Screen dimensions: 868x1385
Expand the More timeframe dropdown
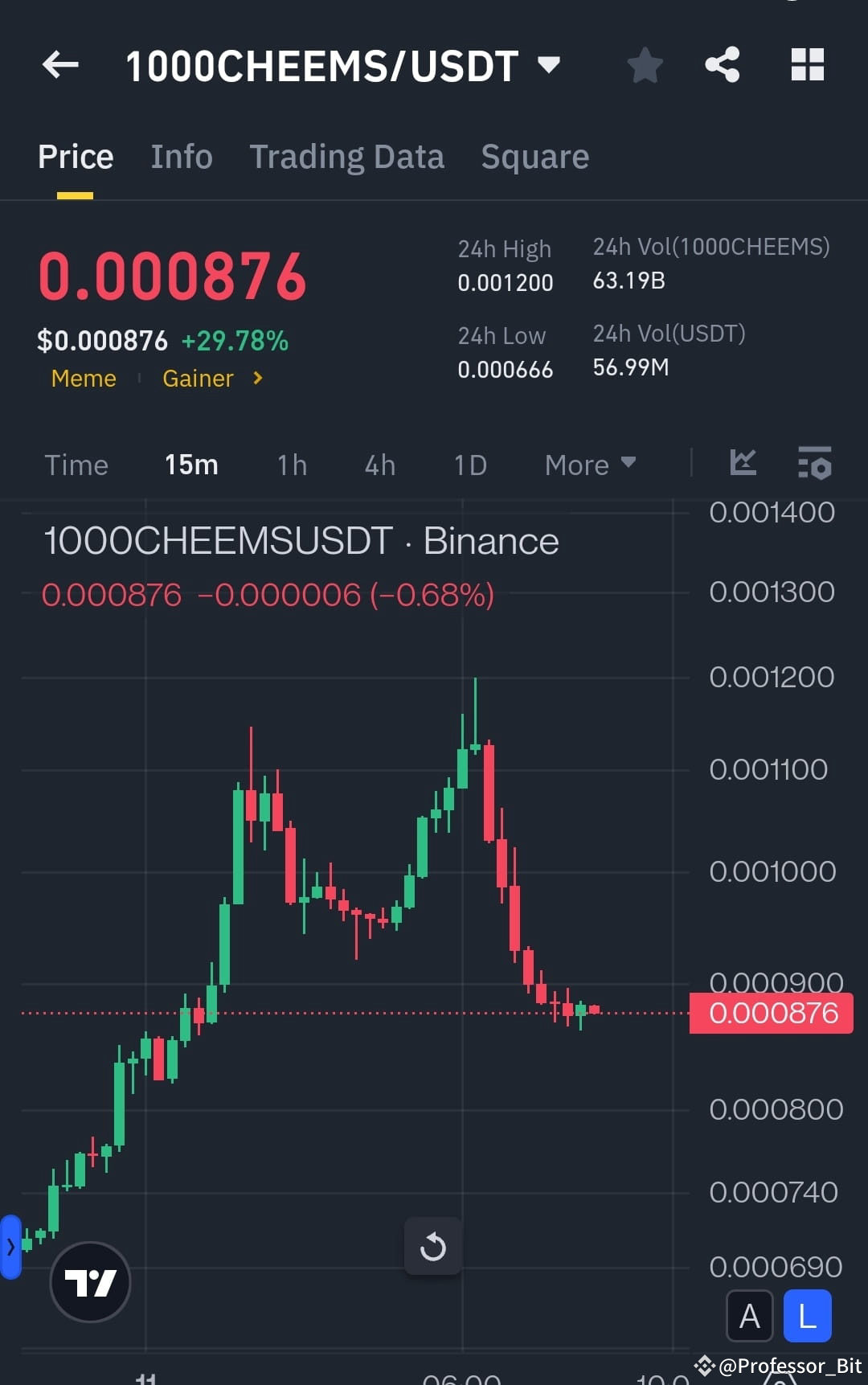590,465
